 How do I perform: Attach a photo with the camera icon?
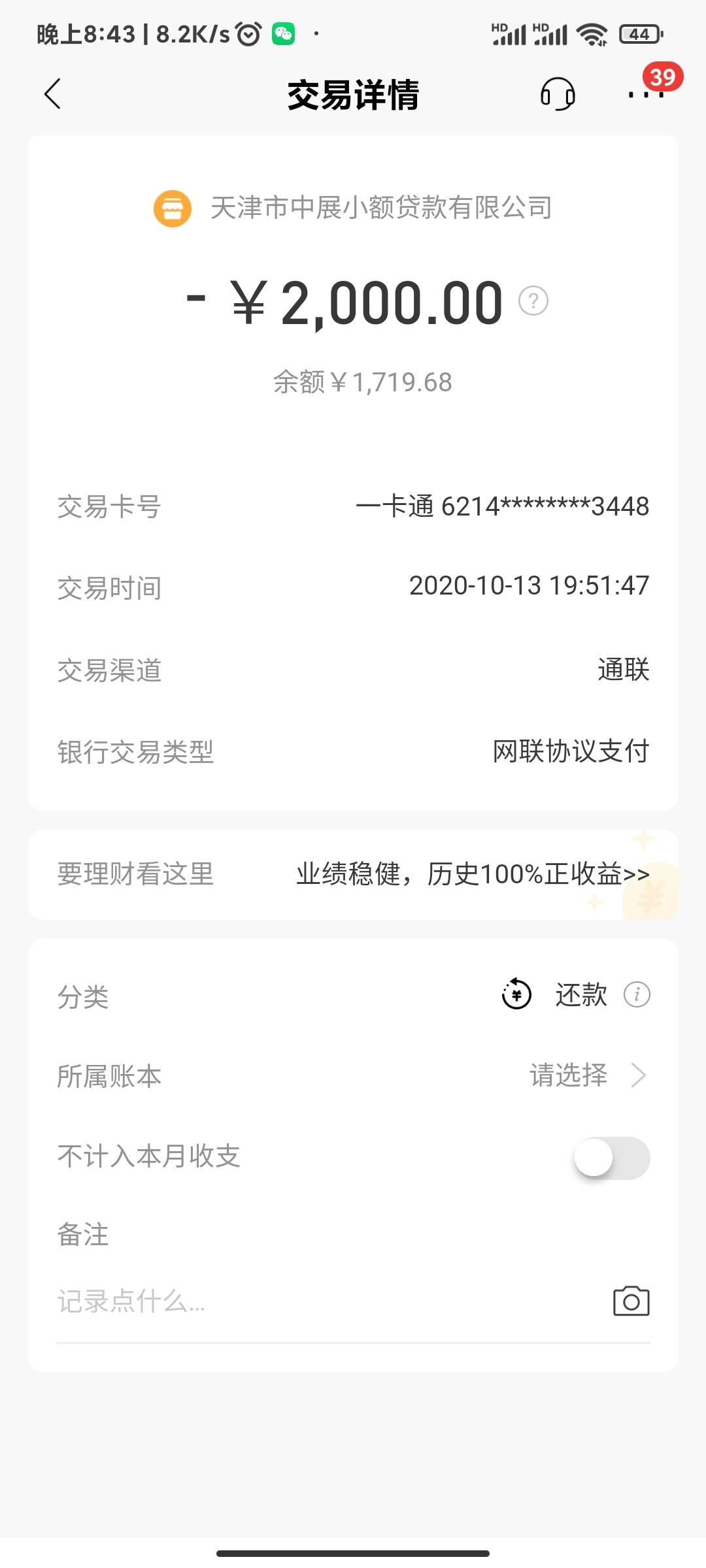(x=631, y=1301)
